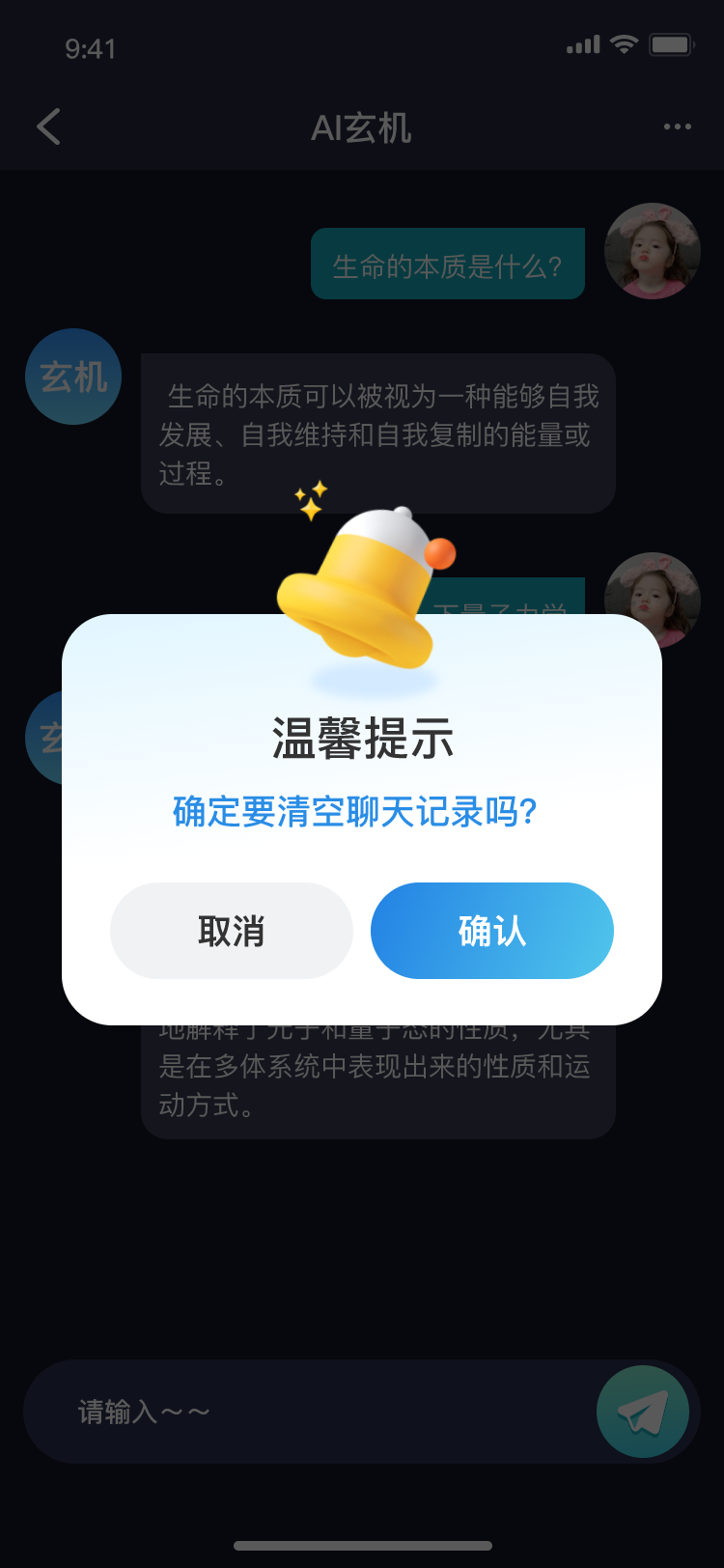Confirm clearing chat with 确认
724x1568 pixels.
pos(492,931)
